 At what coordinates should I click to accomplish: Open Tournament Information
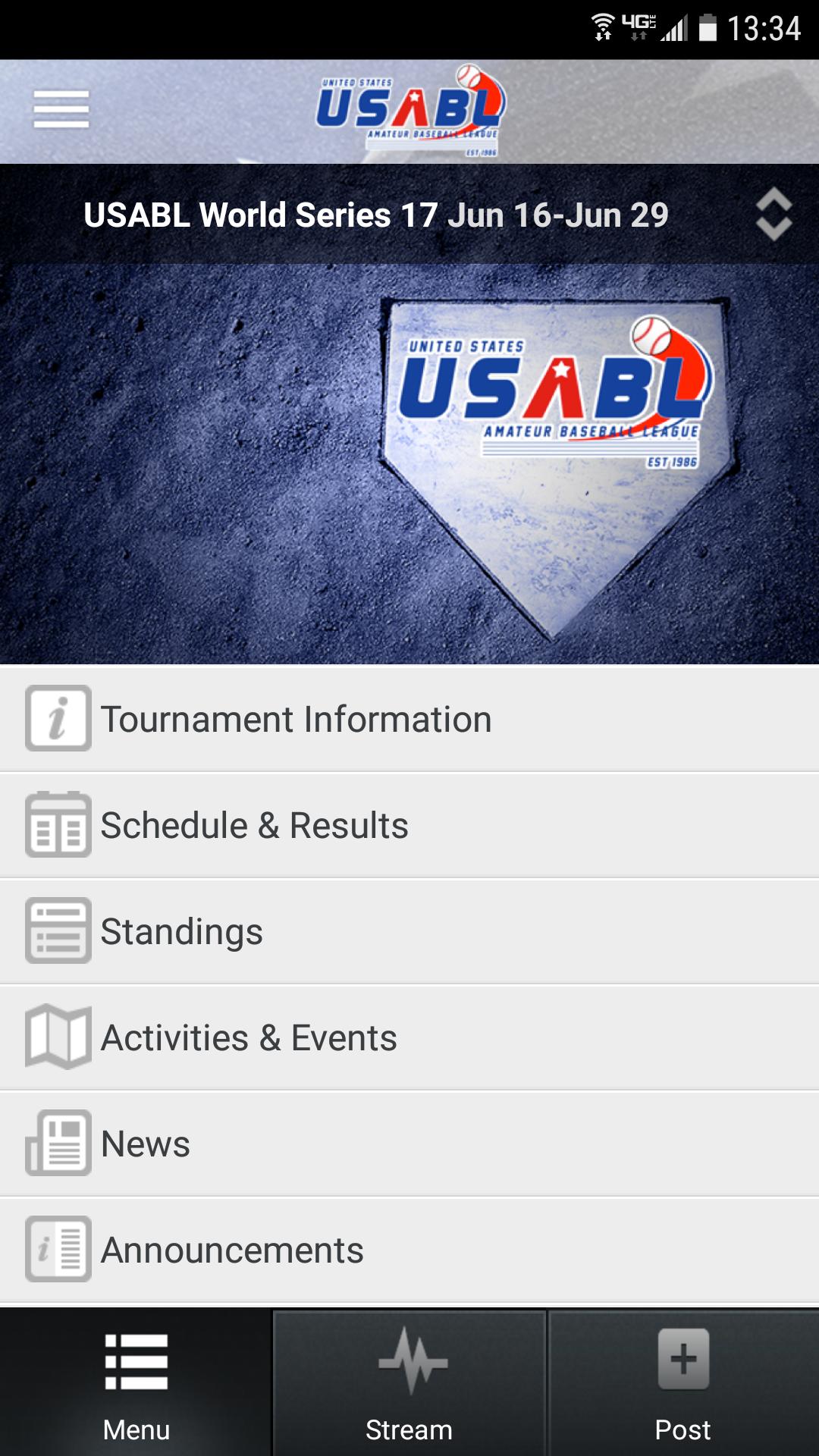click(x=409, y=719)
